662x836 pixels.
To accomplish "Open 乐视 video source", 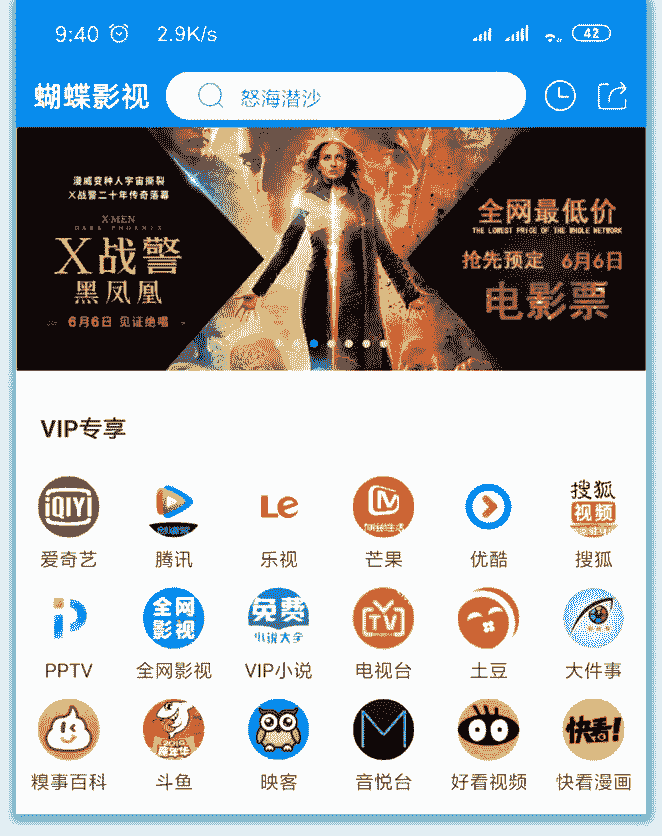I will tap(279, 507).
